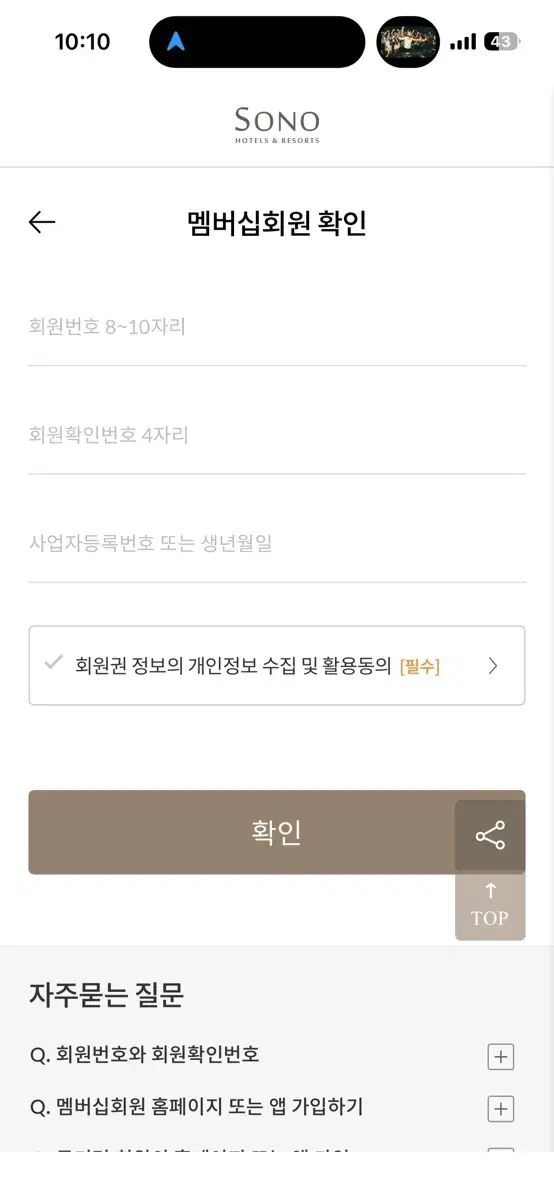This screenshot has width=554, height=1200.
Task: Jump to top with the TOP button
Action: click(x=490, y=906)
